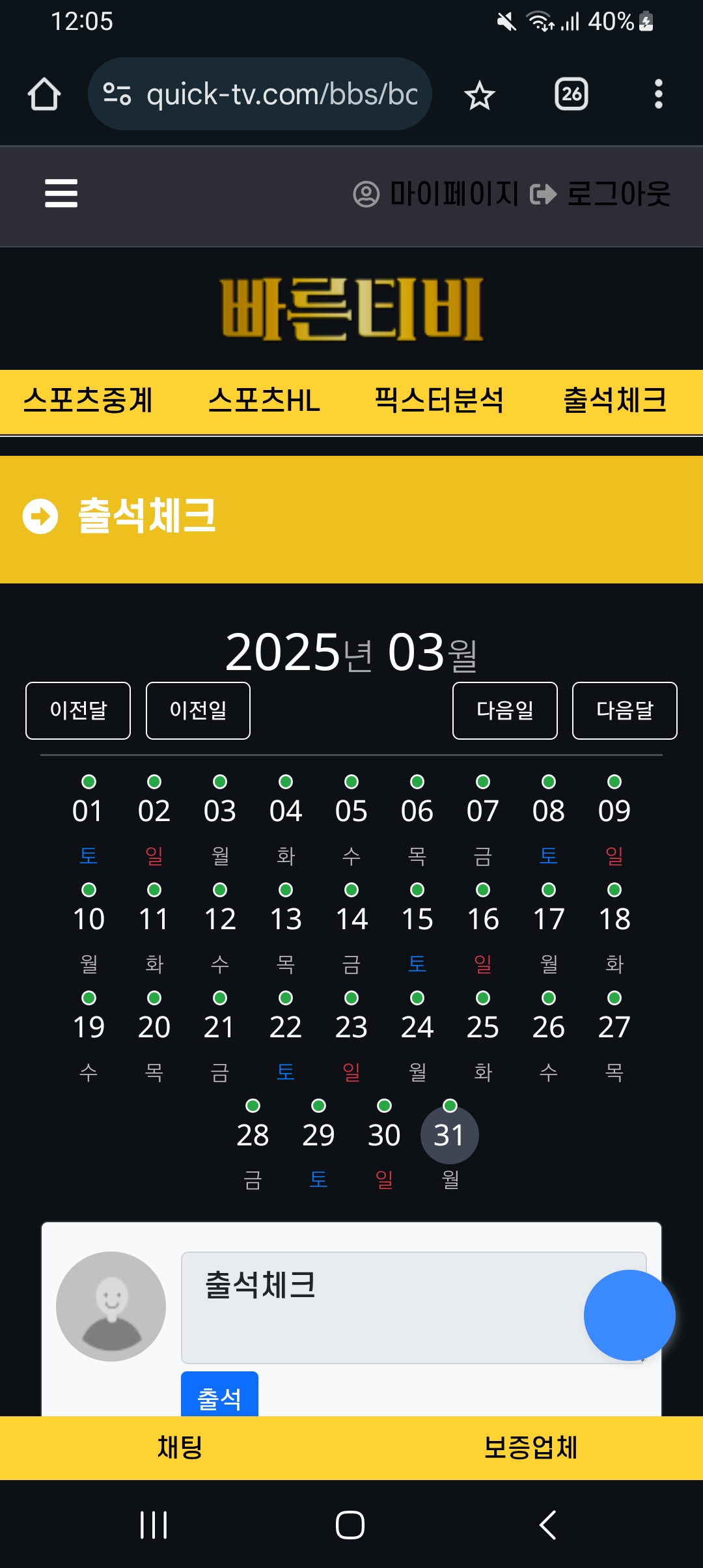Open the 출석체크 tab in the menu bar
Viewport: 703px width, 1568px height.
pos(615,400)
